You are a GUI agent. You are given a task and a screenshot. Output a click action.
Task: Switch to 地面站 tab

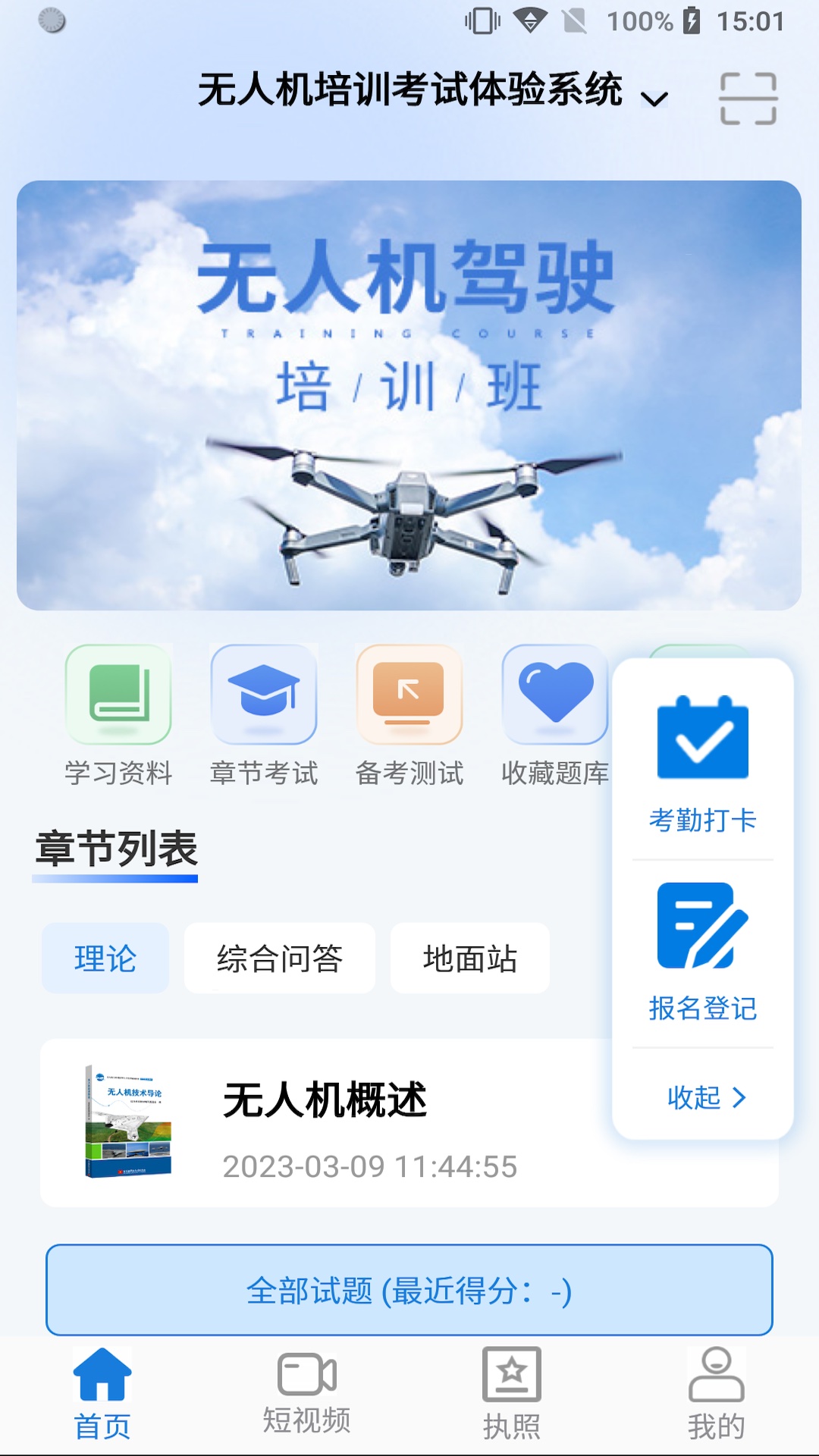coord(470,959)
